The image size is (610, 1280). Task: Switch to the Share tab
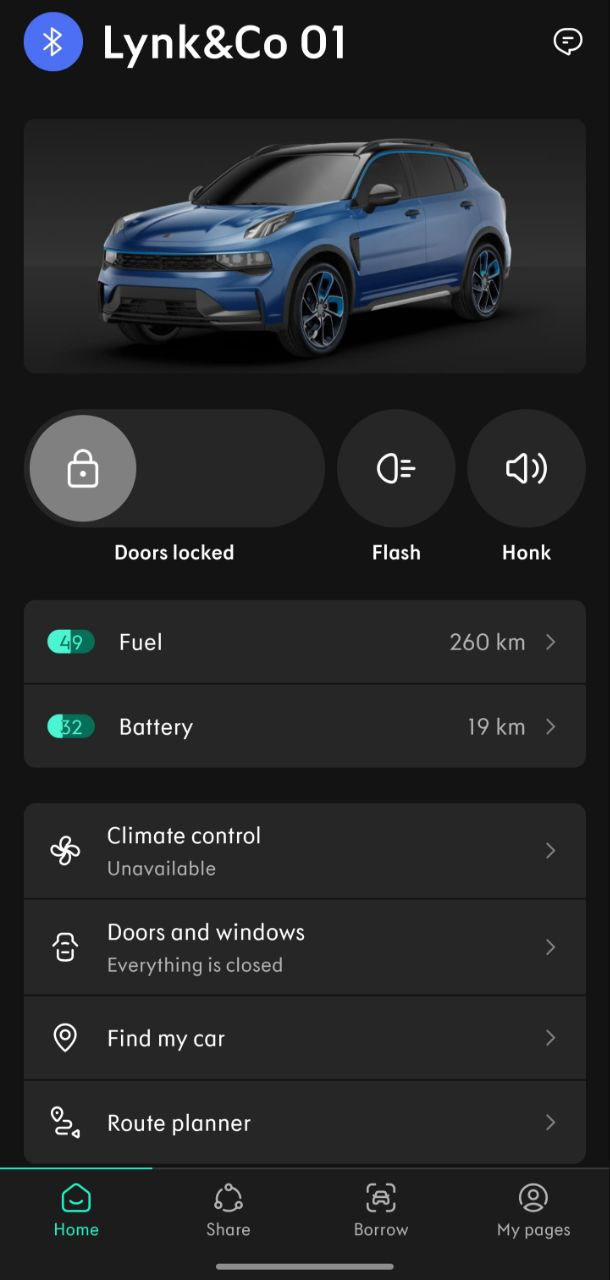228,1210
